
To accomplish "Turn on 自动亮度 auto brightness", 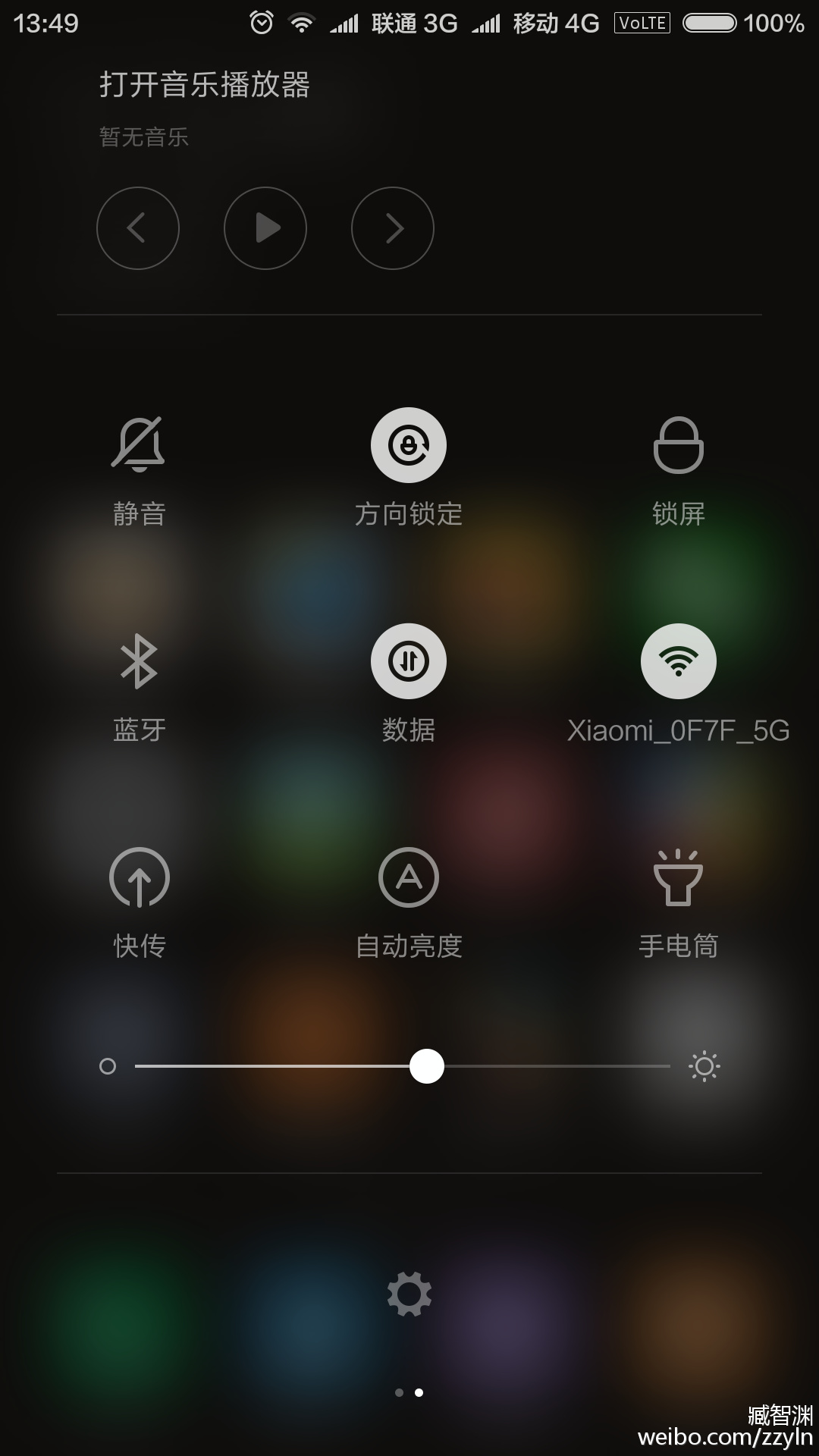I will tap(409, 877).
